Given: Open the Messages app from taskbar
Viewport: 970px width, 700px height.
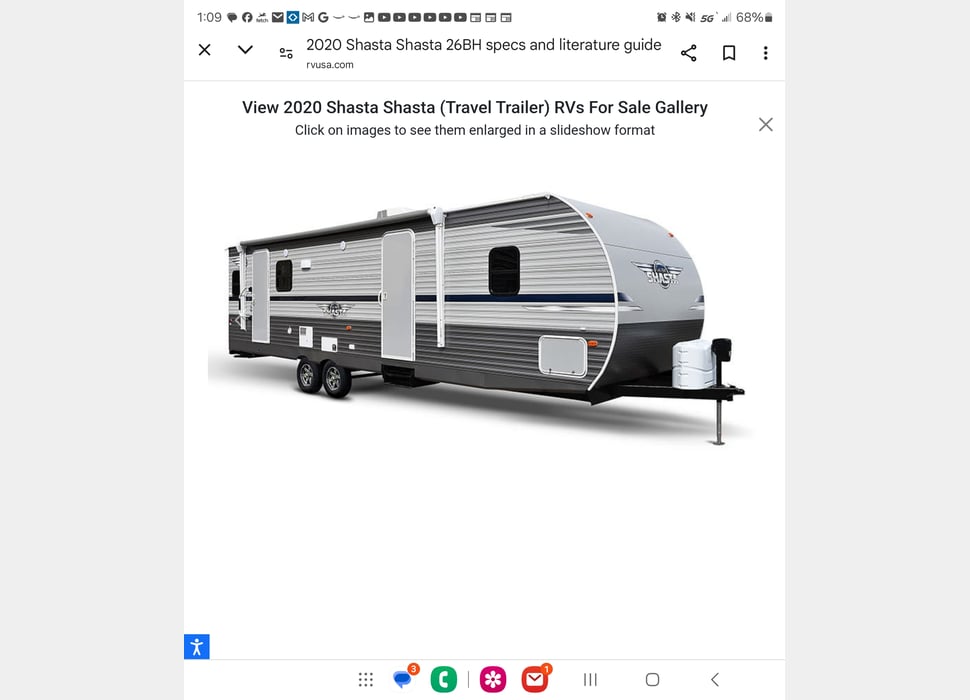Looking at the screenshot, I should 402,680.
